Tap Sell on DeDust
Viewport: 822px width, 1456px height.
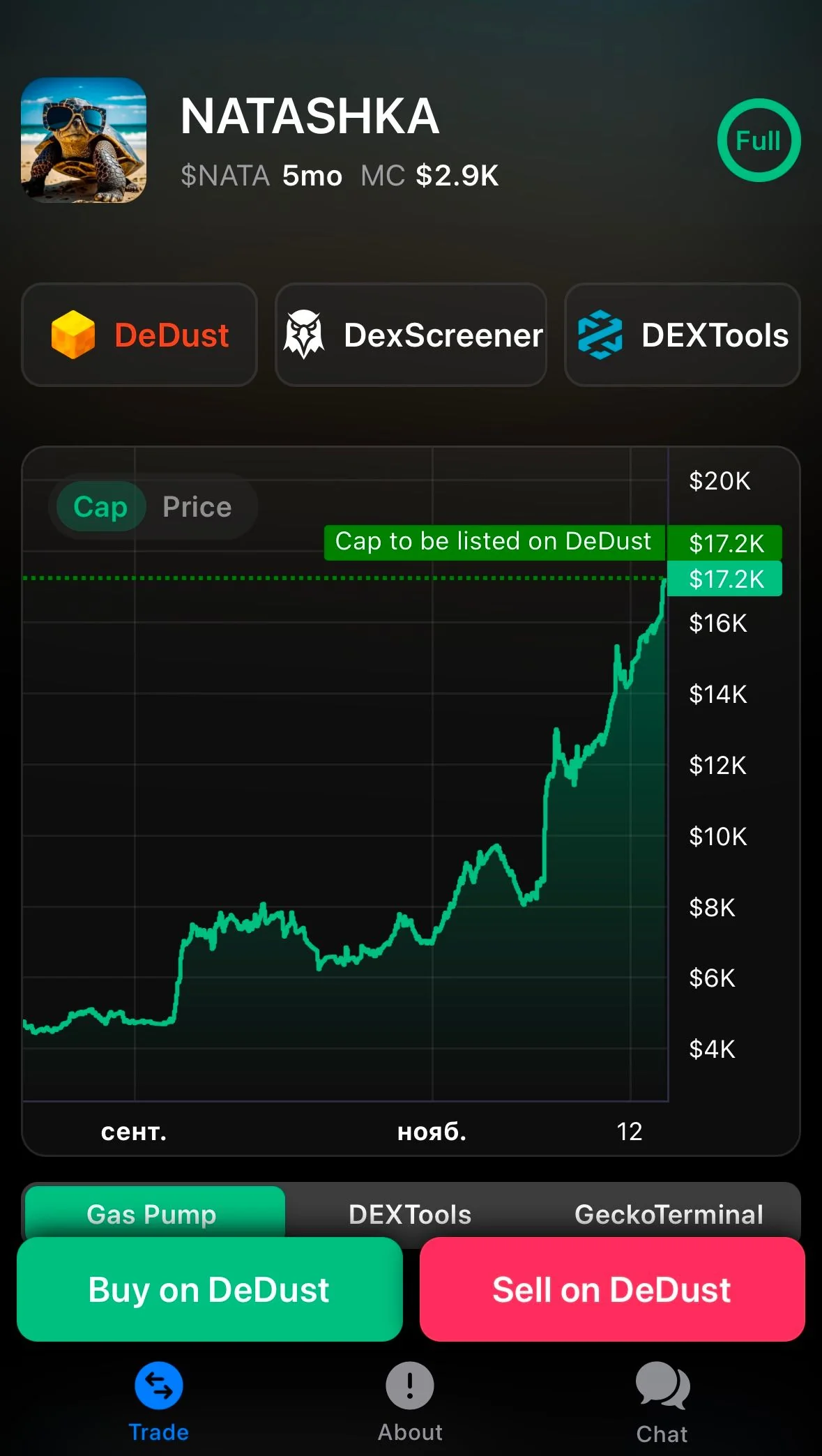click(612, 1289)
